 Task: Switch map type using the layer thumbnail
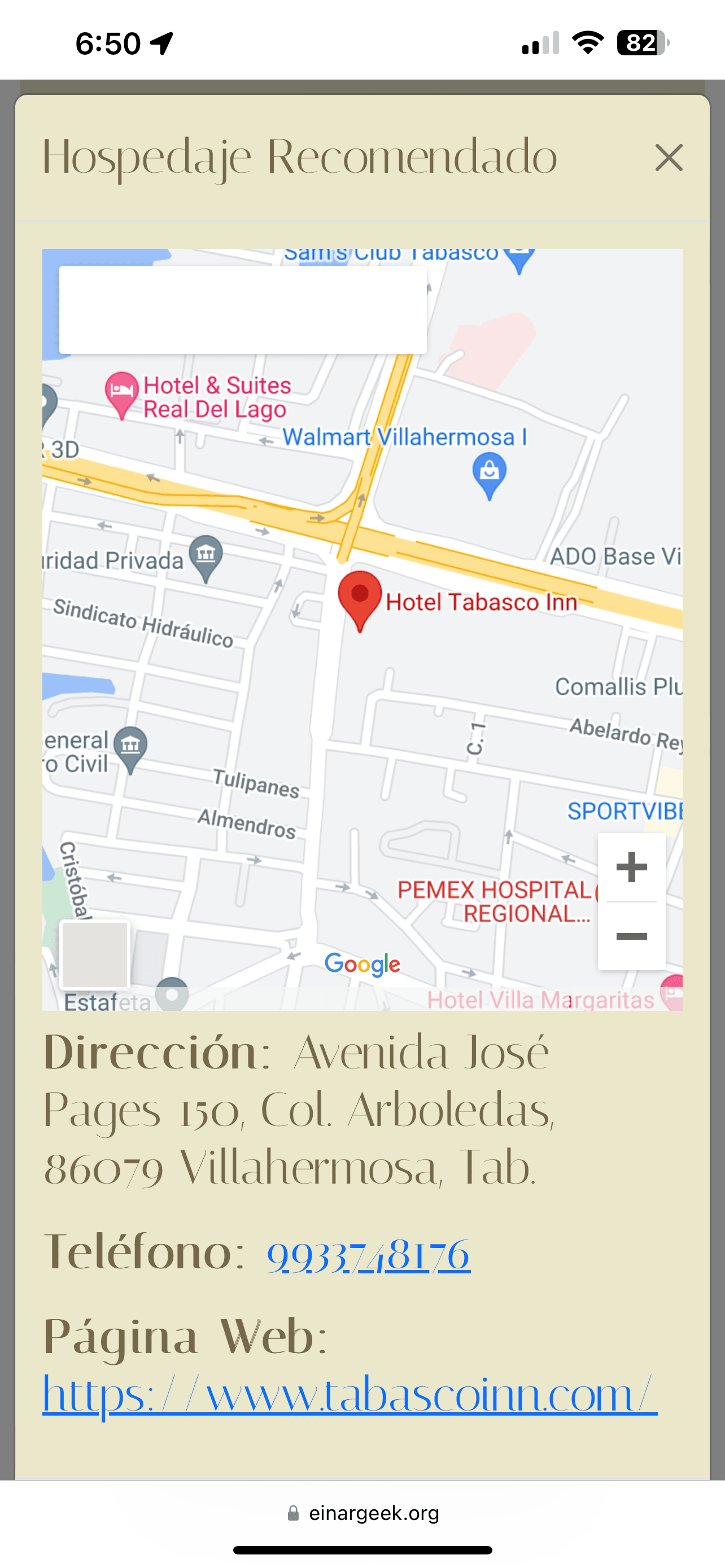click(95, 954)
